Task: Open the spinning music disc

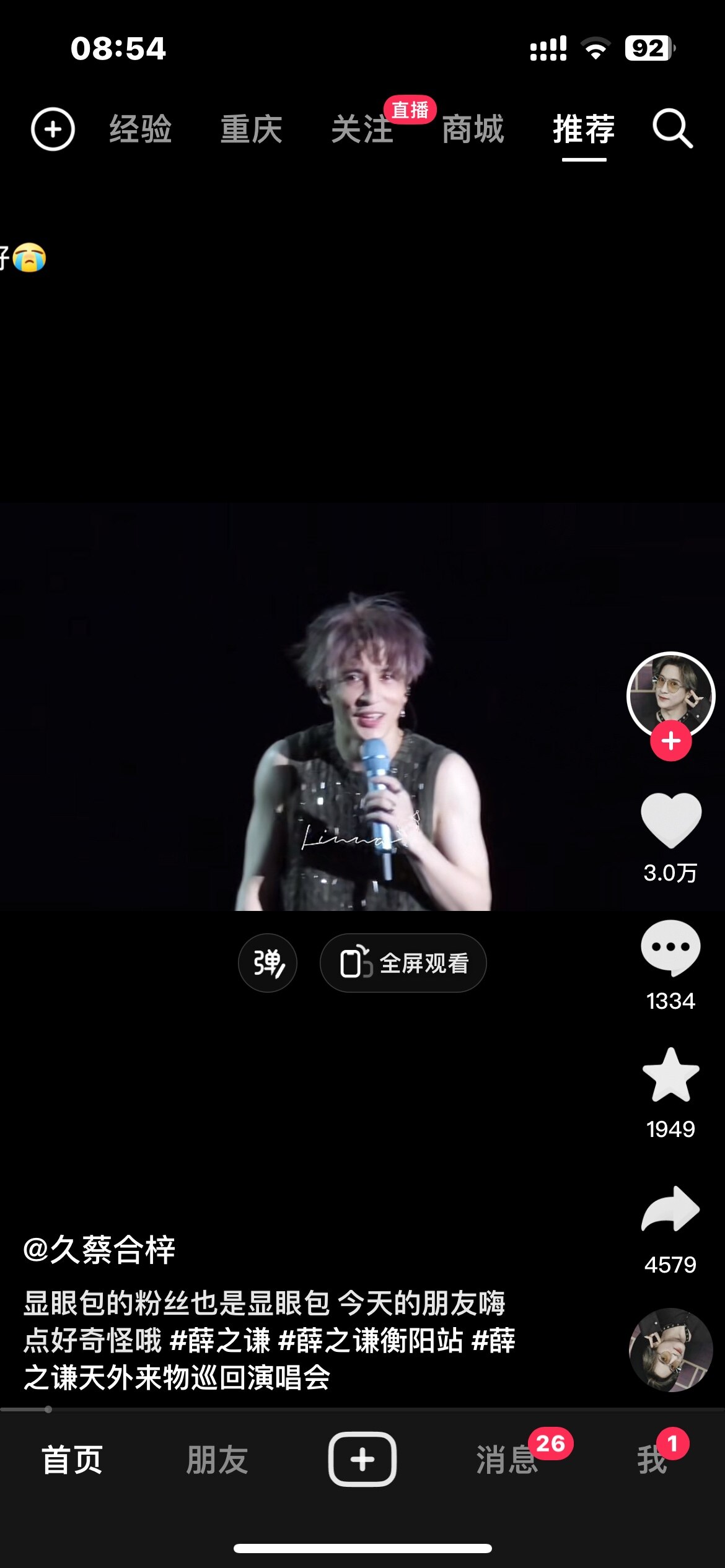Action: pos(670,1349)
